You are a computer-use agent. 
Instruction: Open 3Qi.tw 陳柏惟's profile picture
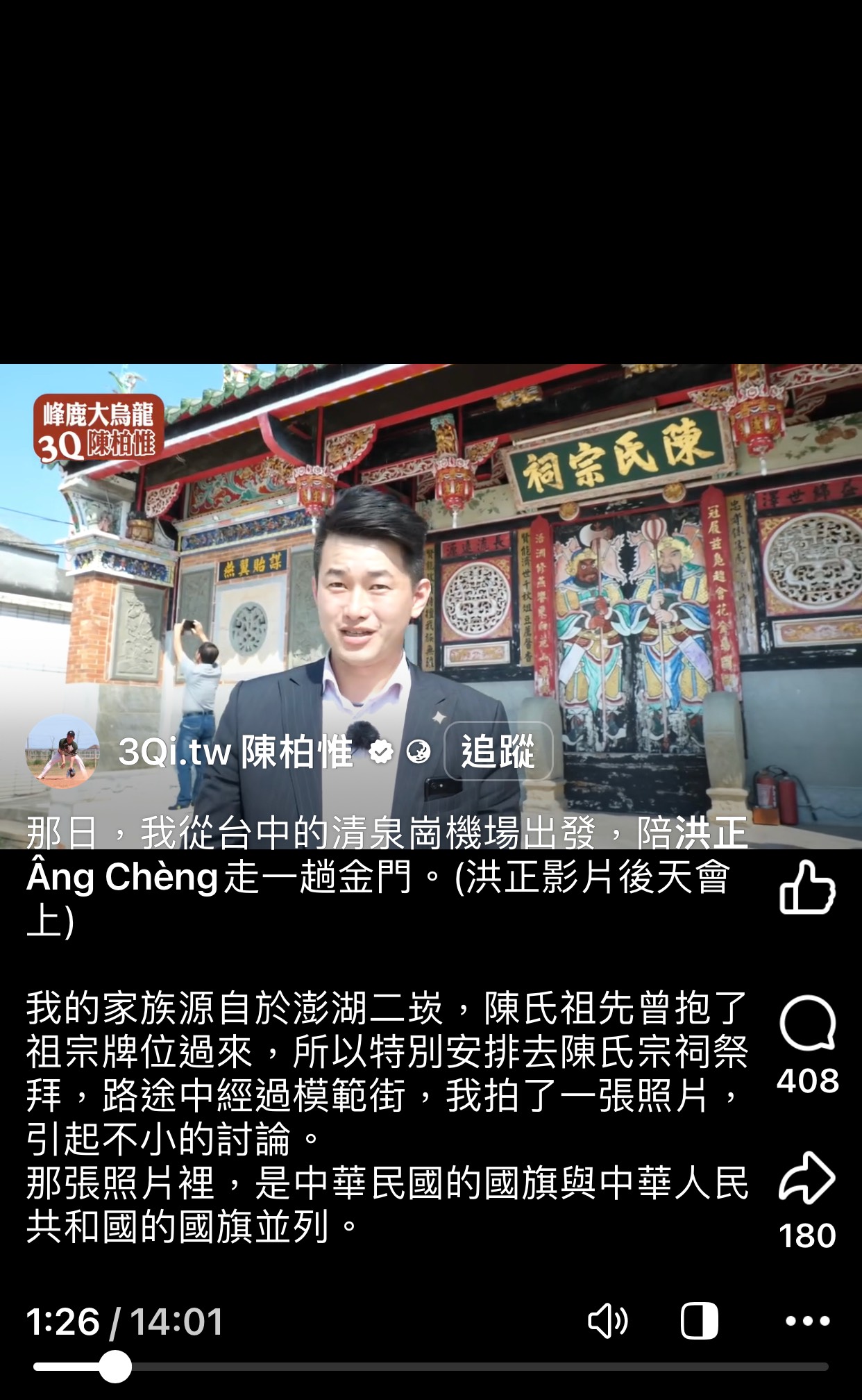coord(62,751)
